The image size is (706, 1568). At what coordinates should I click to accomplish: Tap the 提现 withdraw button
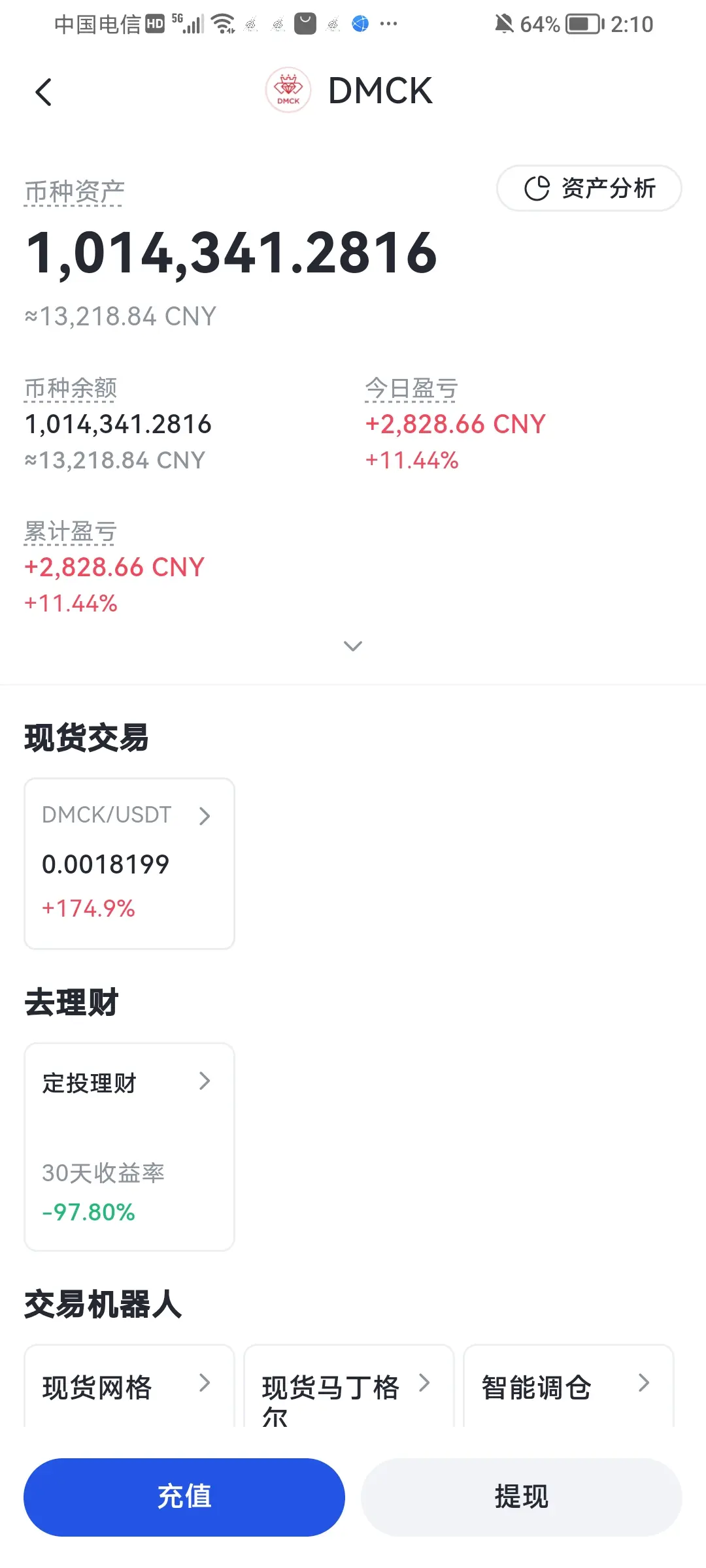[x=521, y=1497]
